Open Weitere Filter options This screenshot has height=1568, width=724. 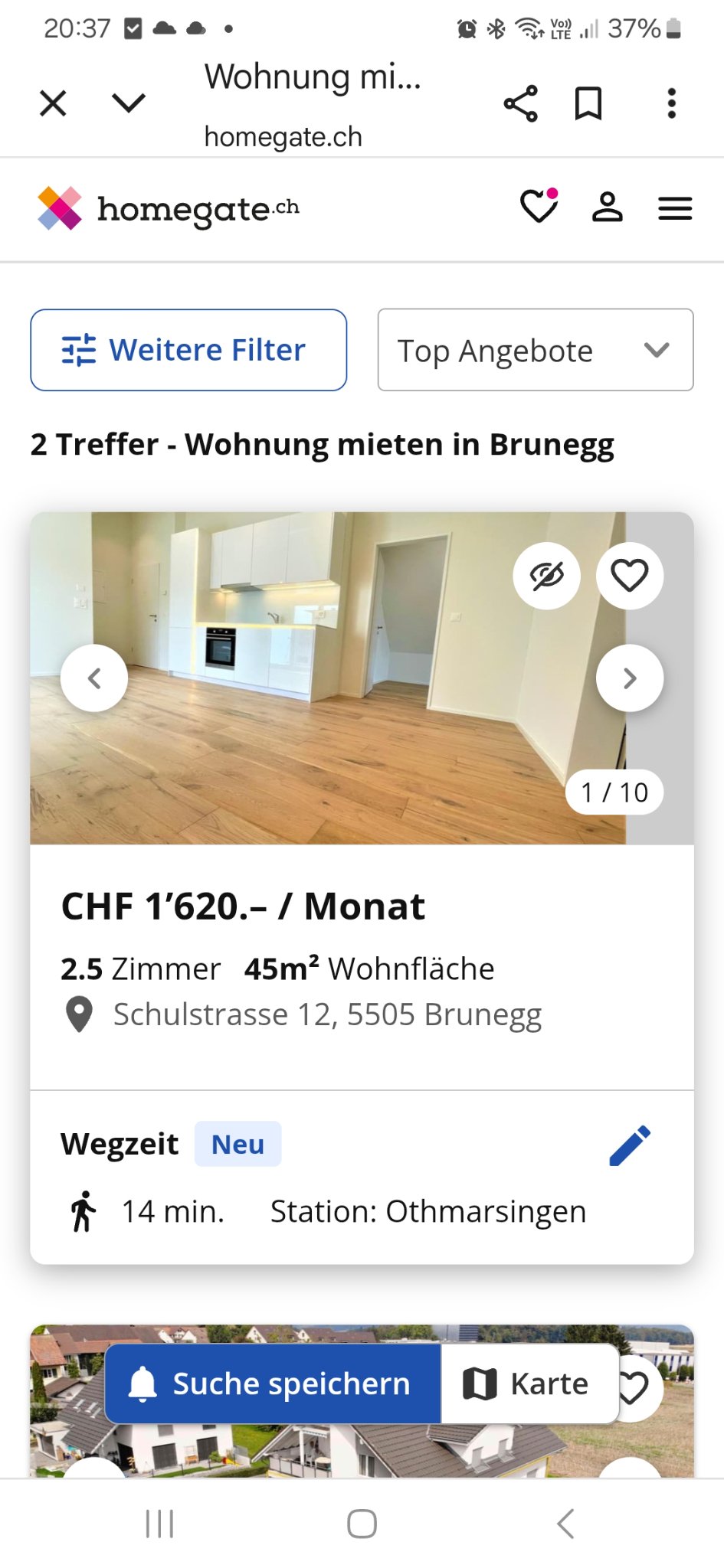[188, 350]
